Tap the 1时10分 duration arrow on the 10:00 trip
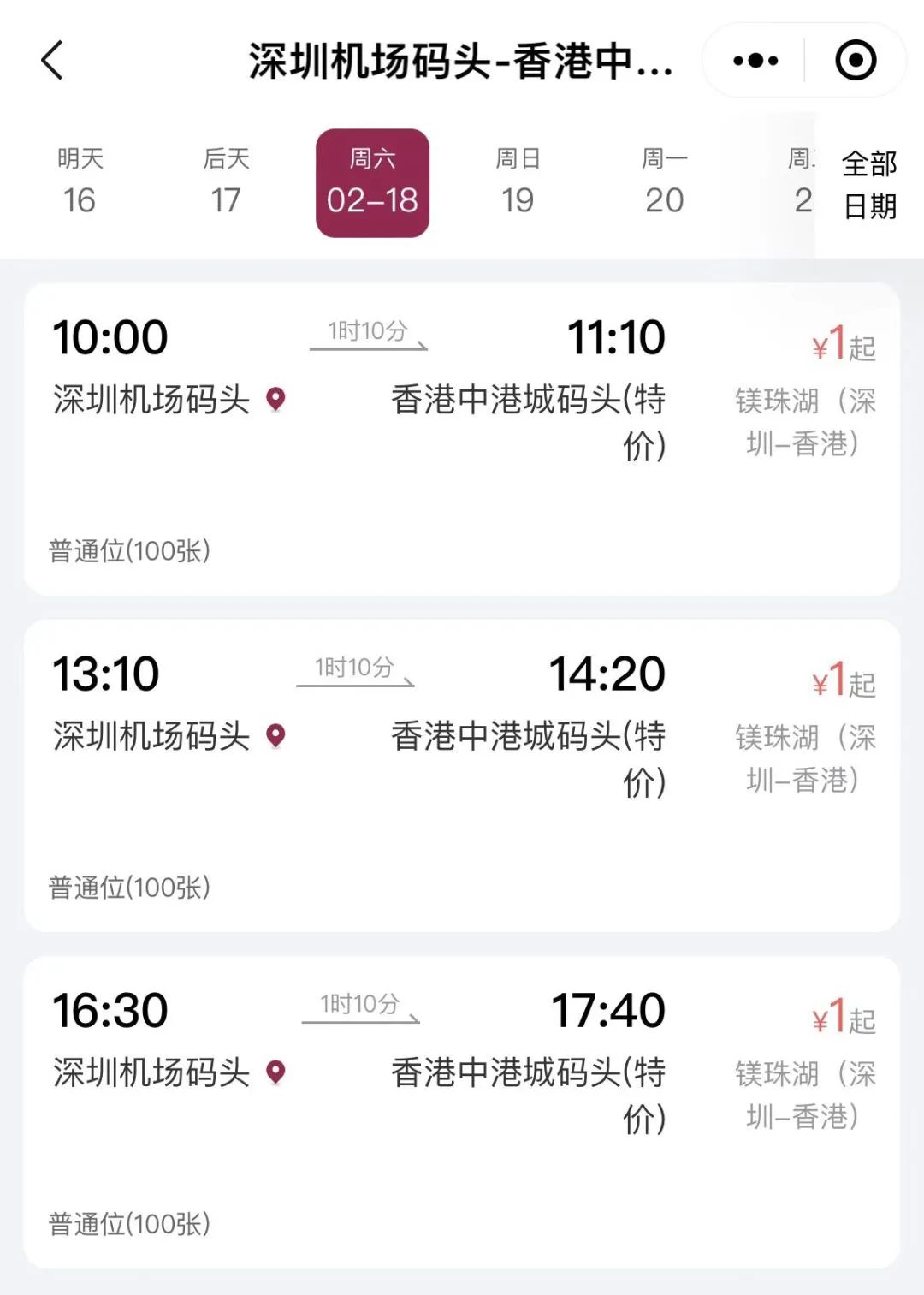924x1295 pixels. [368, 334]
